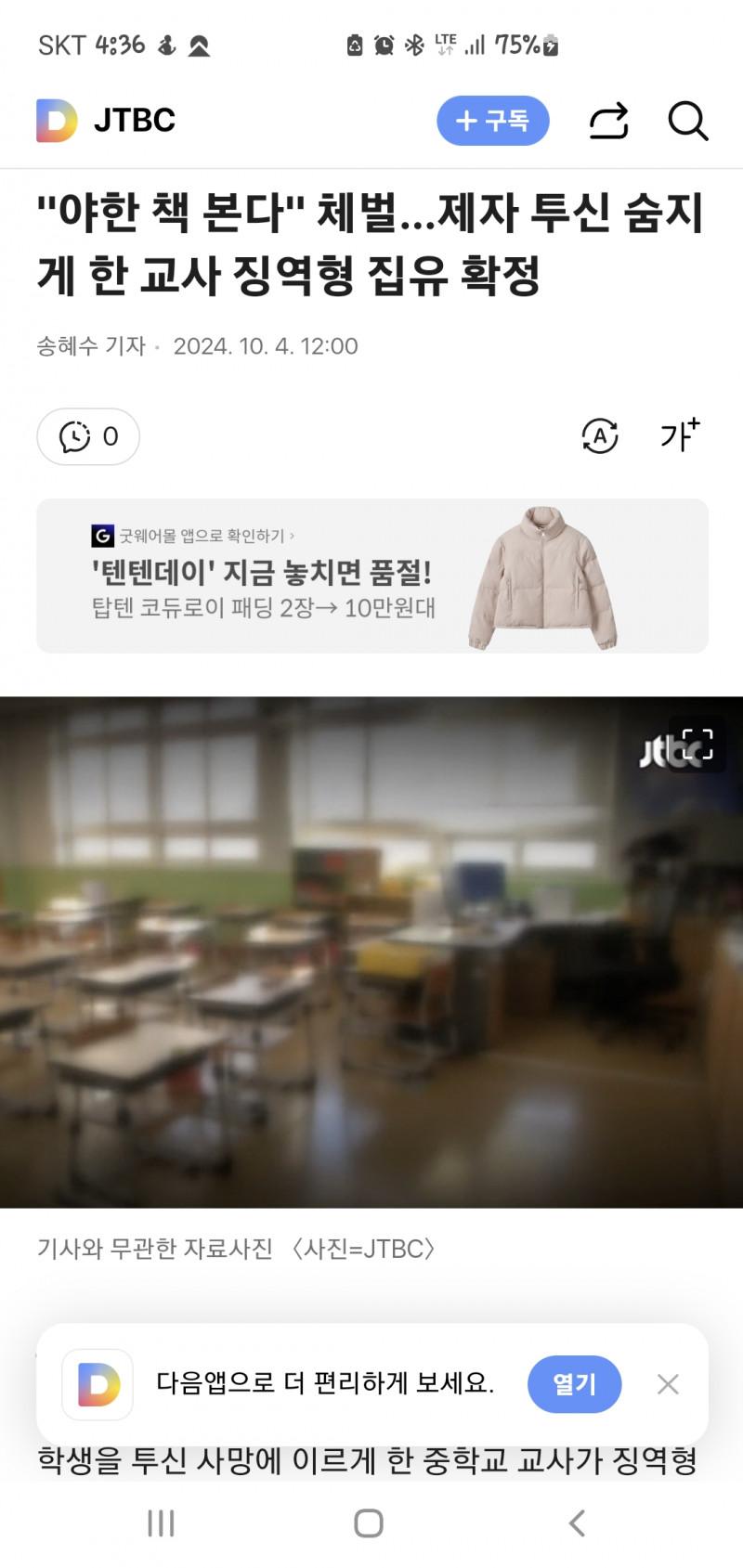Expand the classroom photo to fullscreen
Viewport: 743px width, 1568px height.
click(697, 744)
